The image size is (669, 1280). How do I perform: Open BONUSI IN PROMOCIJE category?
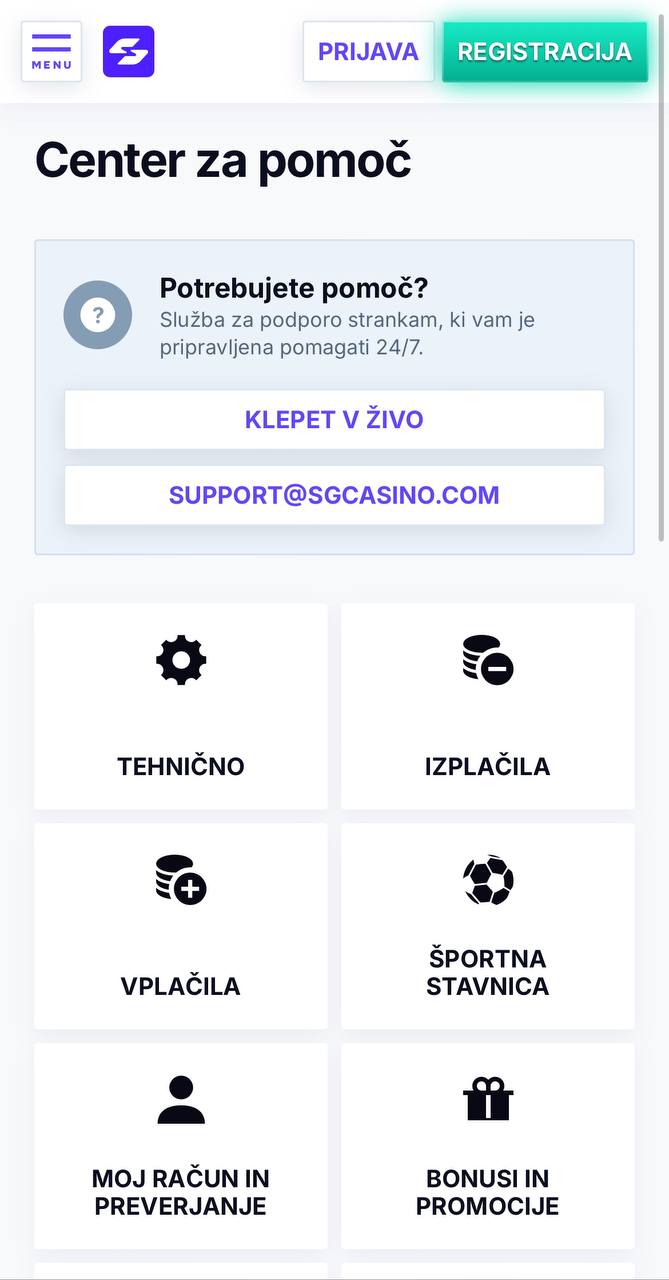click(x=488, y=1146)
